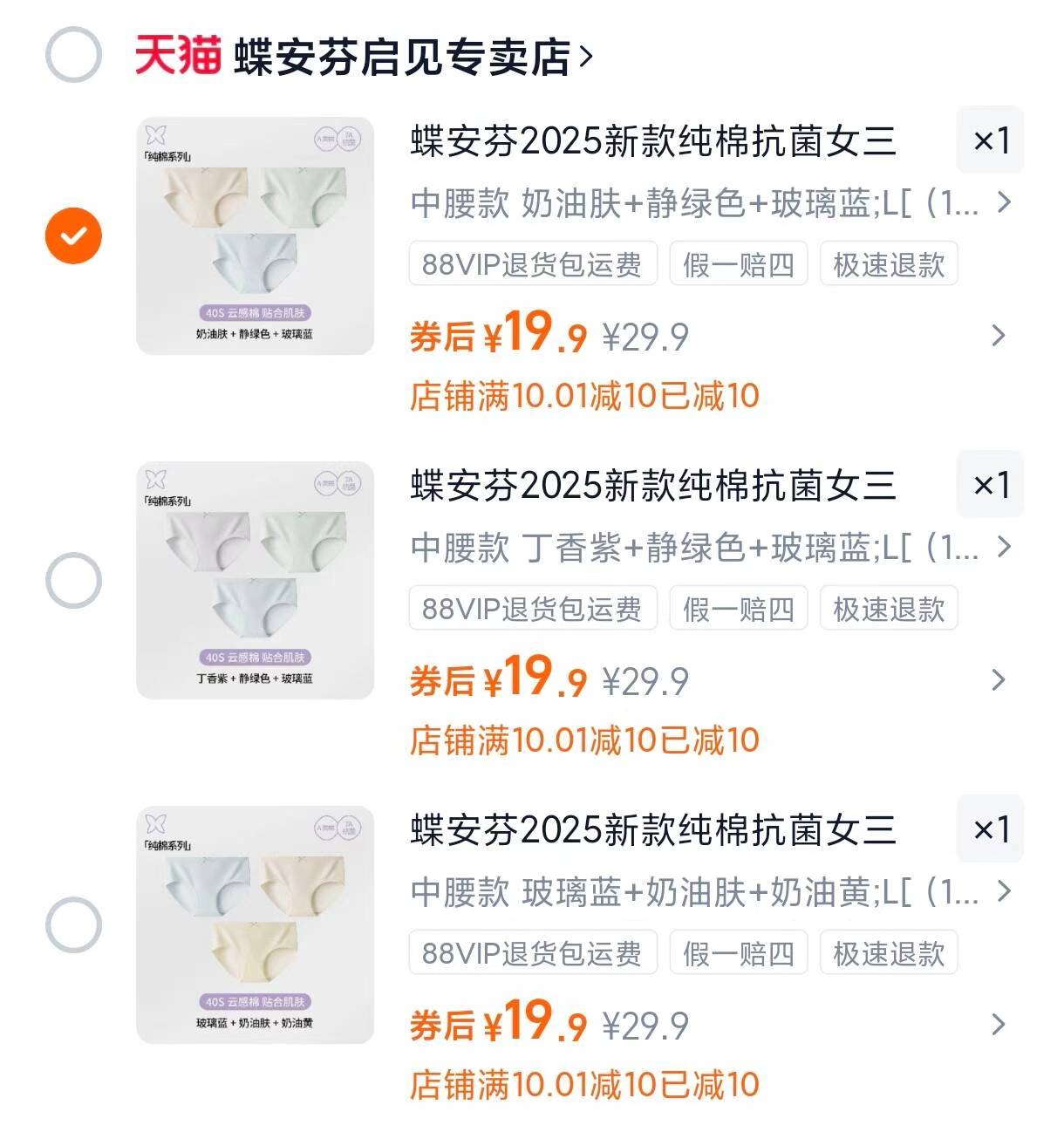The height and width of the screenshot is (1132, 1064).
Task: Click the 假一赔四 service tag on second item
Action: pyautogui.click(x=738, y=609)
